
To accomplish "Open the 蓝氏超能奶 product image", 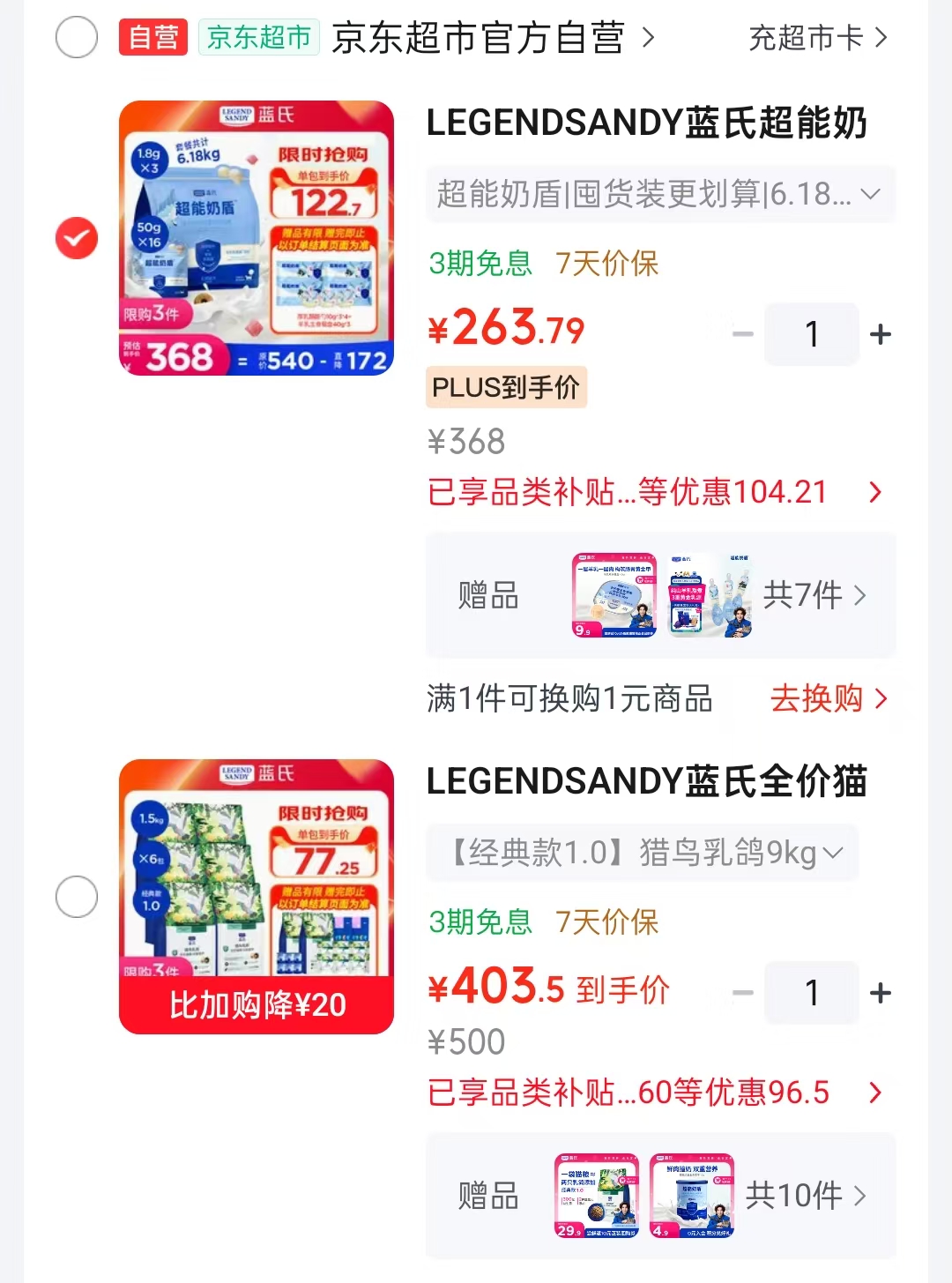I will [x=257, y=238].
